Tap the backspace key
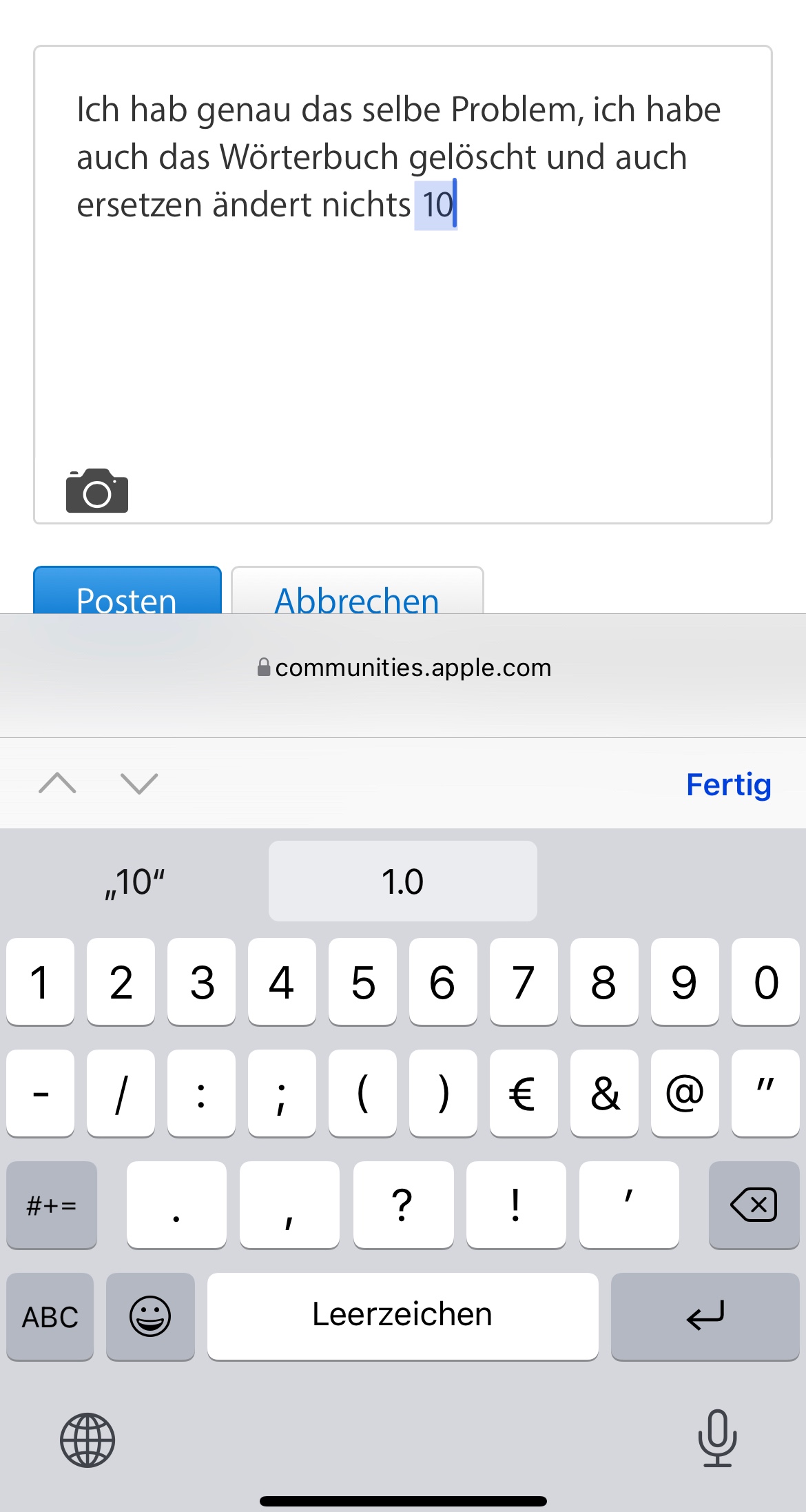Image resolution: width=806 pixels, height=1512 pixels. tap(754, 1205)
